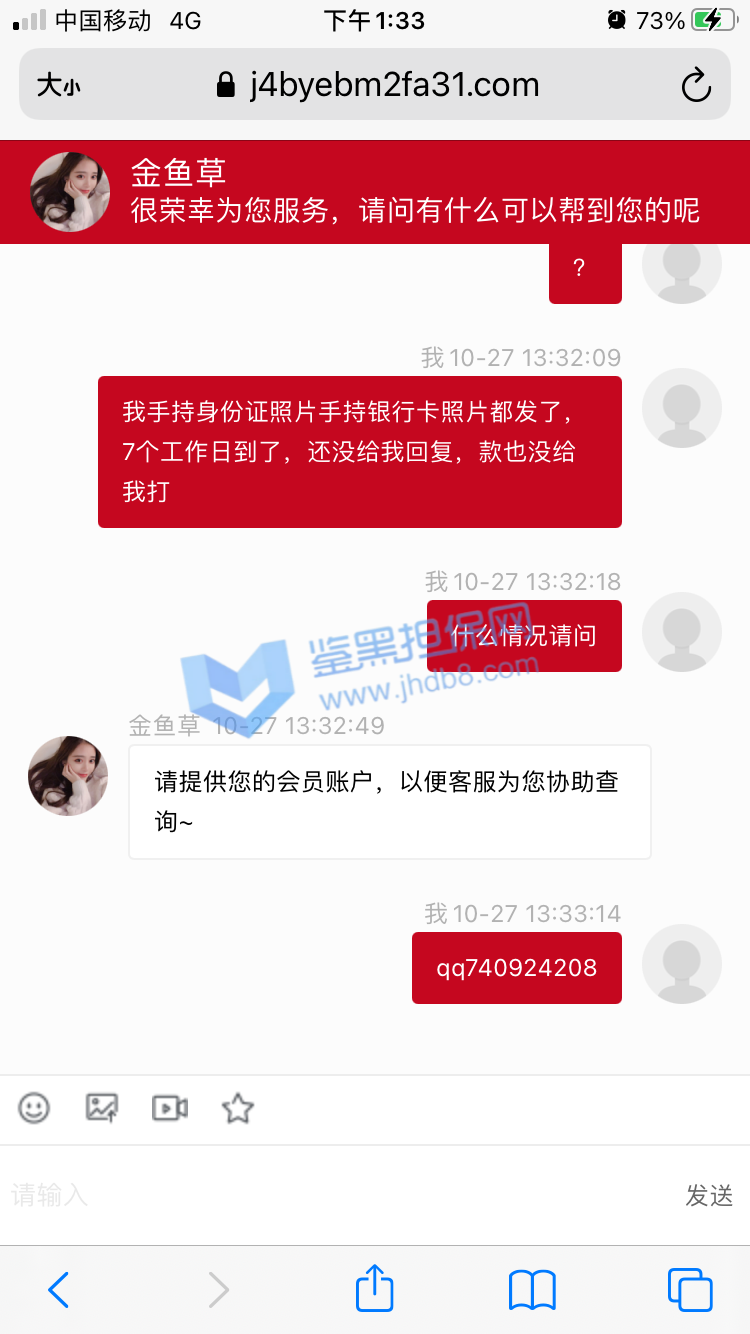The height and width of the screenshot is (1334, 750).
Task: Tap 发送 to send the message
Action: [709, 1195]
